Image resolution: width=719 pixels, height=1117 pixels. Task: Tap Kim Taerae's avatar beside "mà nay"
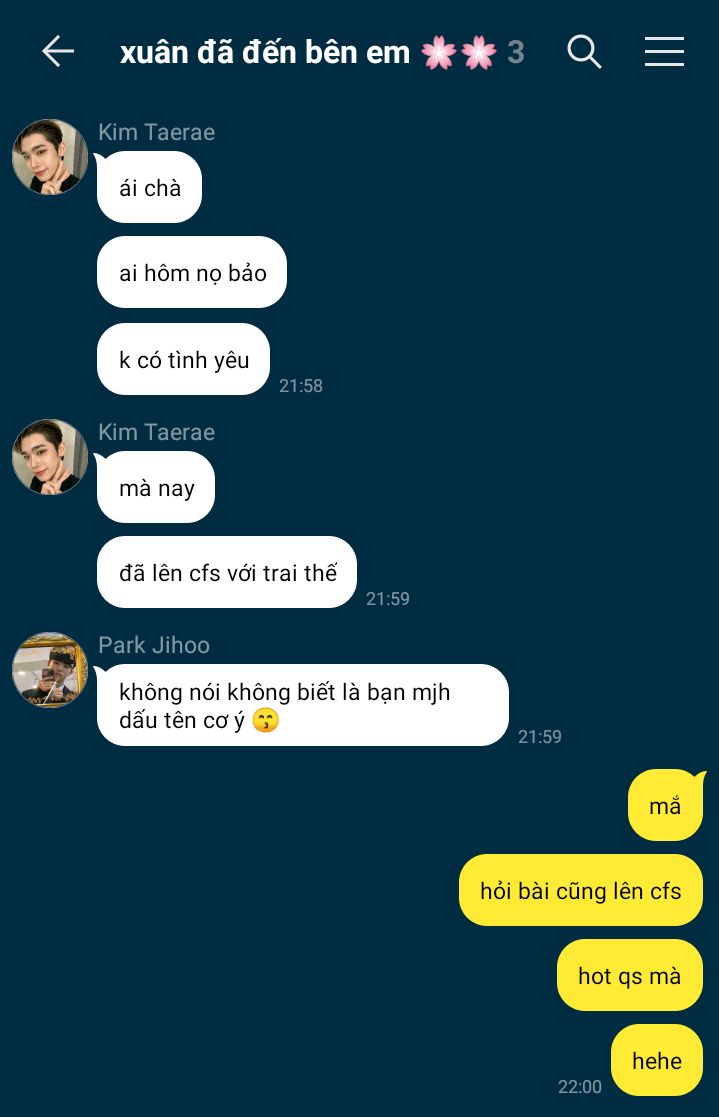tap(50, 457)
